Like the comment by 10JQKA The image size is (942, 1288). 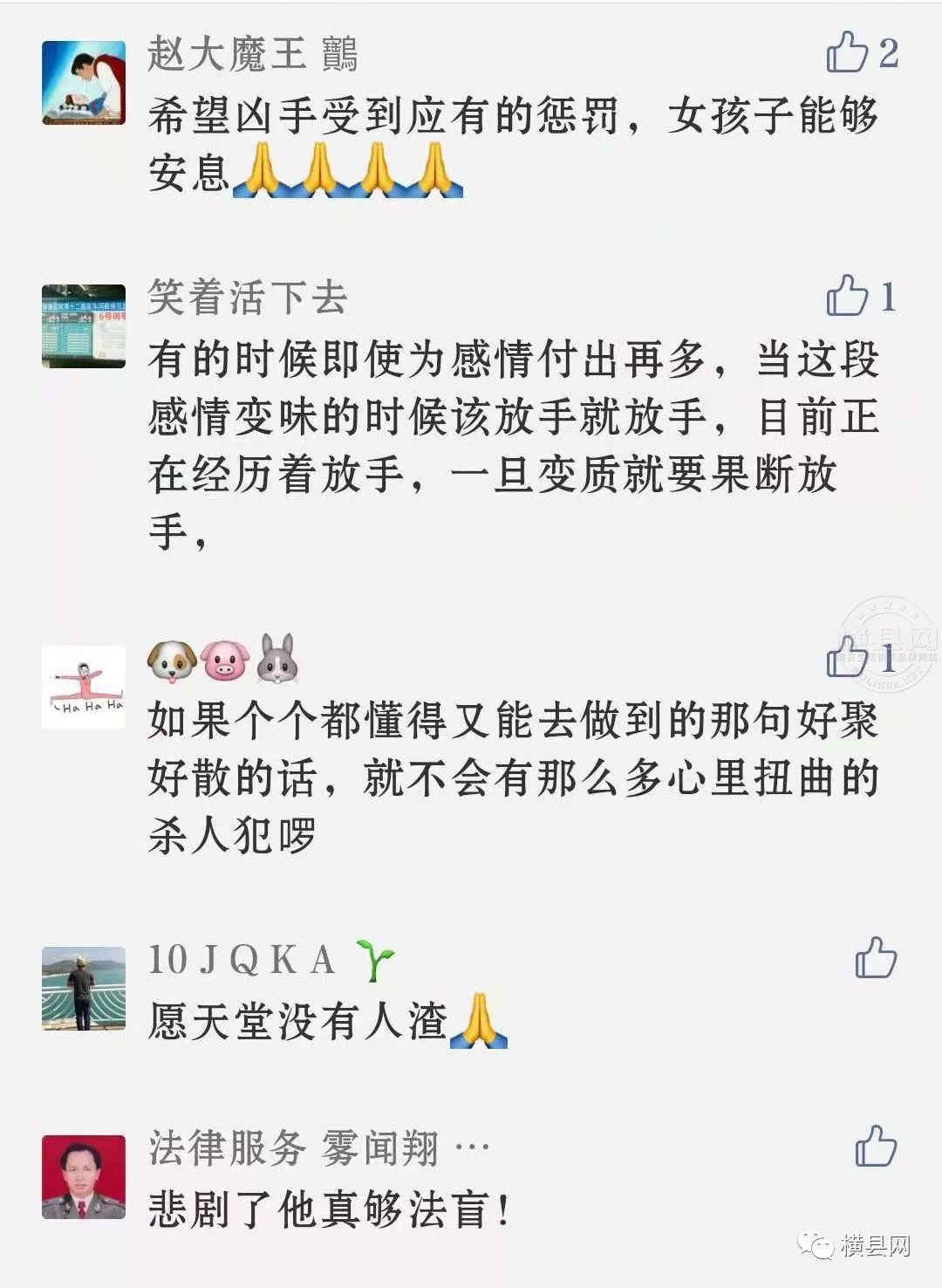(875, 958)
